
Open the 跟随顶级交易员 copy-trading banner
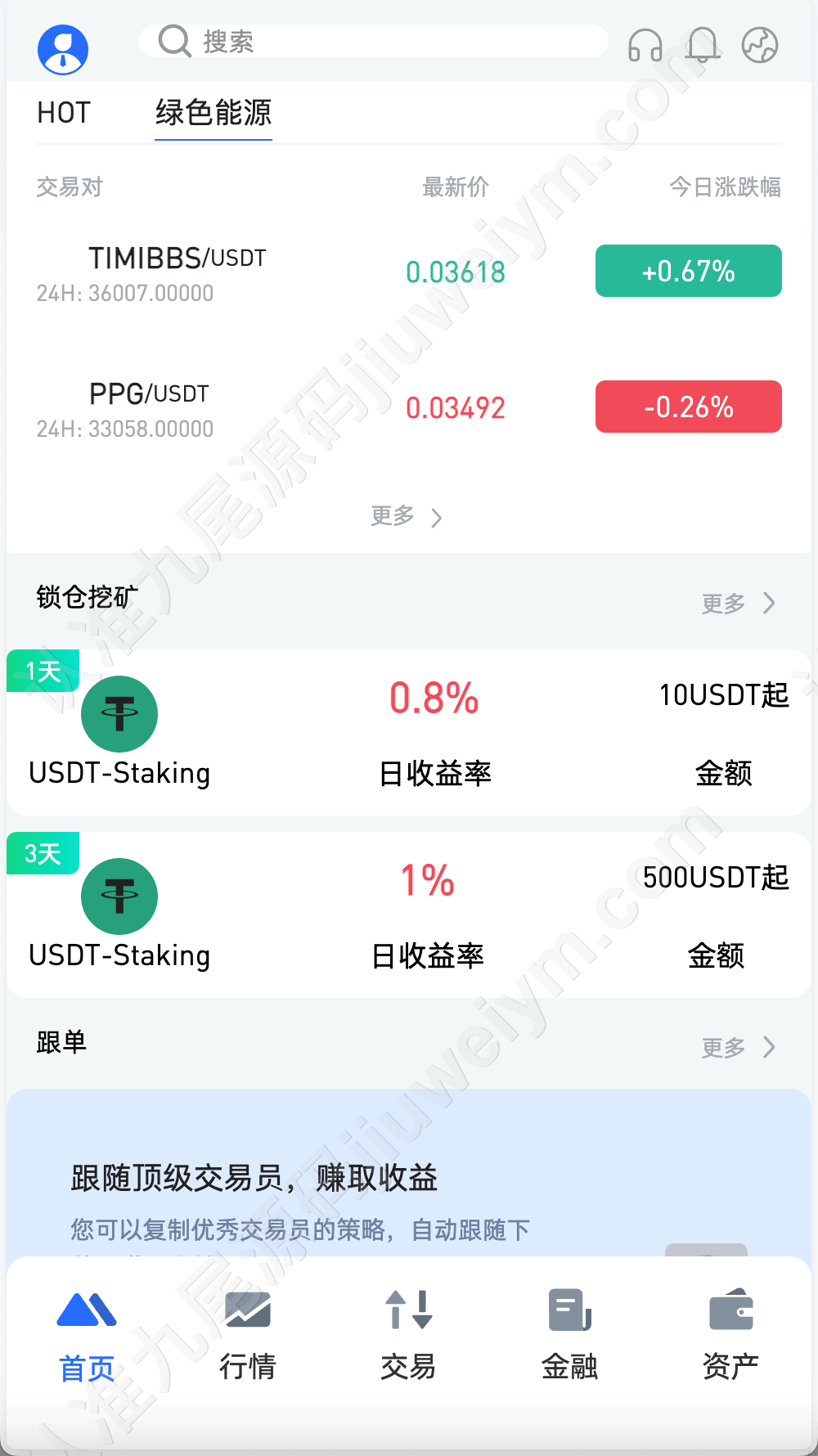pos(409,1173)
